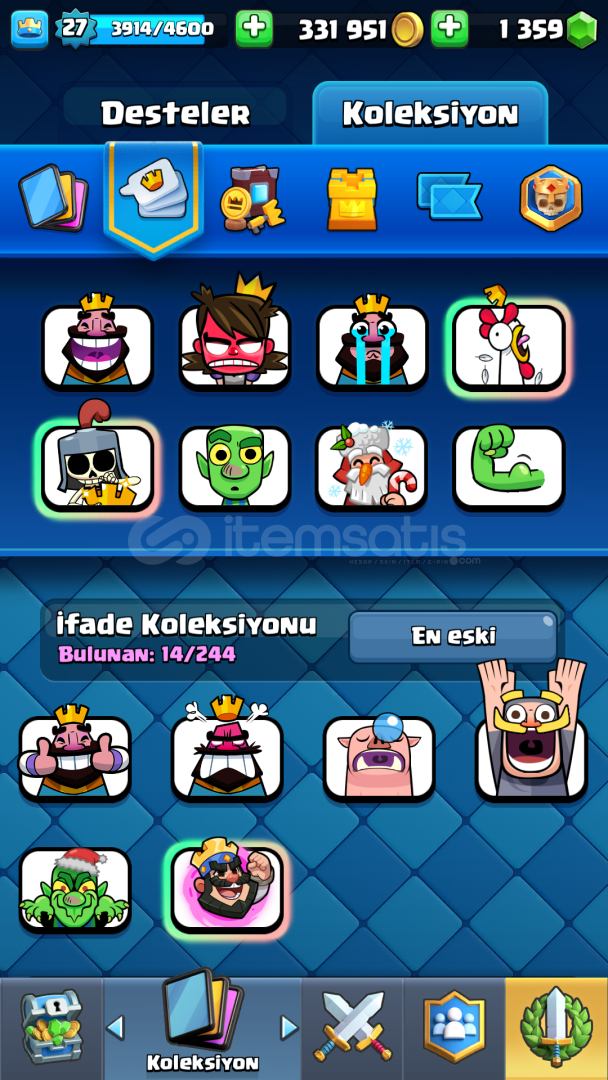This screenshot has width=608, height=1080.
Task: Pick the thumbs up king emote
Action: point(74,755)
